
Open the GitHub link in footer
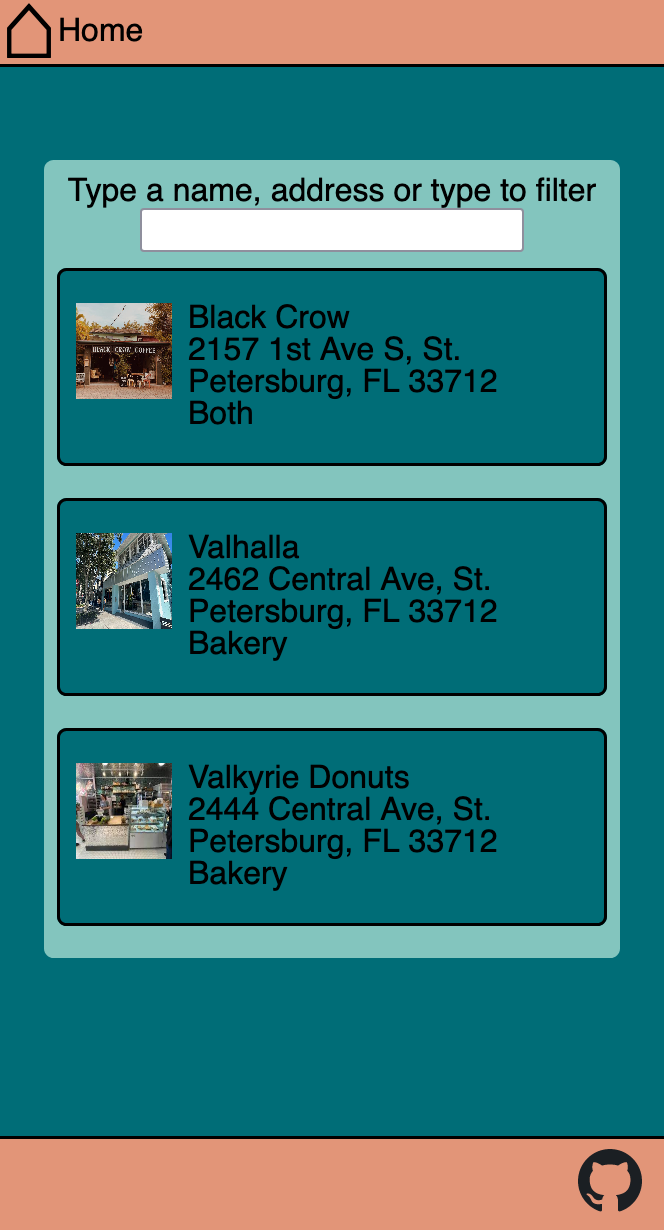pos(609,1181)
